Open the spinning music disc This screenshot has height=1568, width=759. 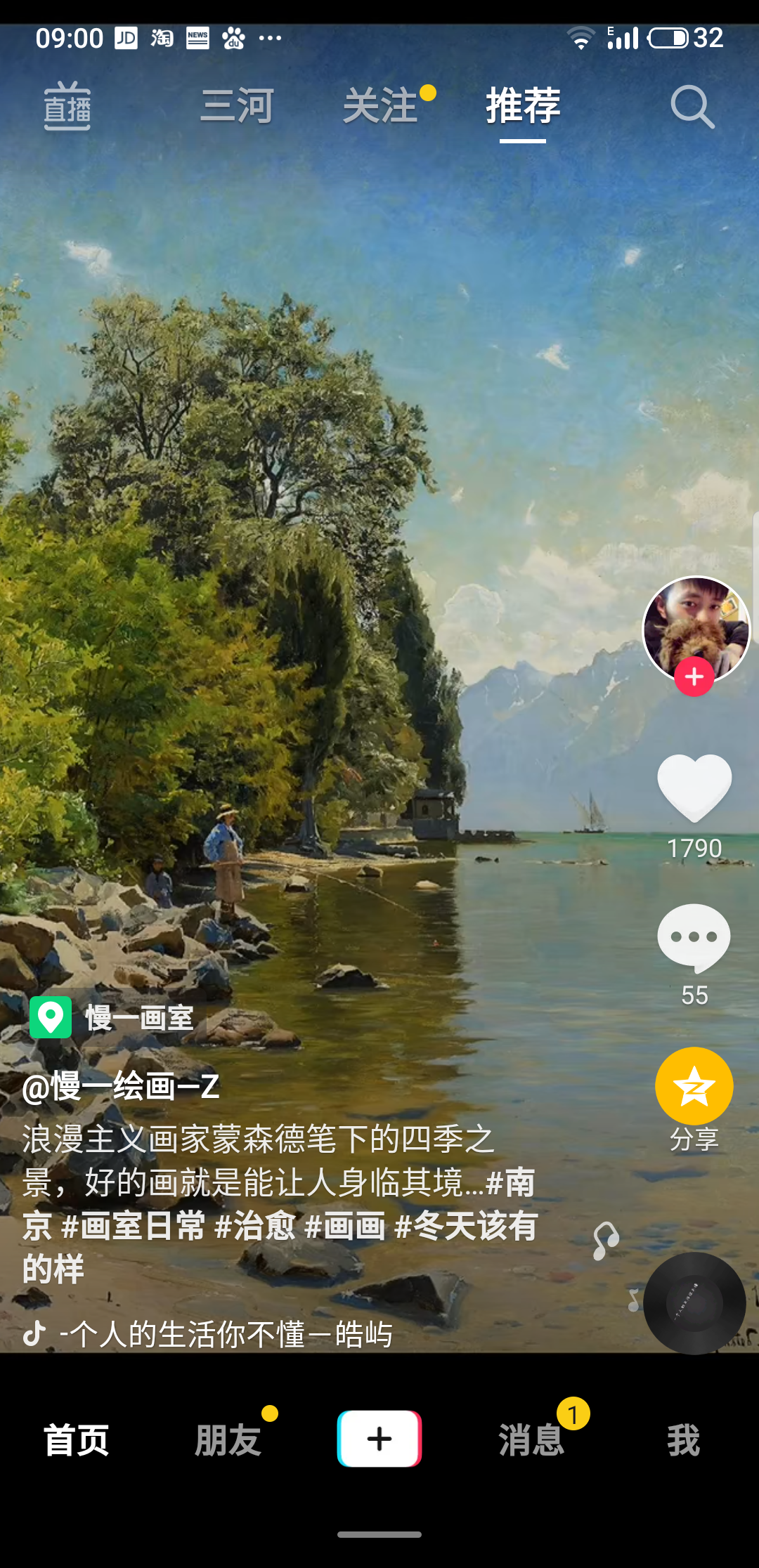point(694,1303)
